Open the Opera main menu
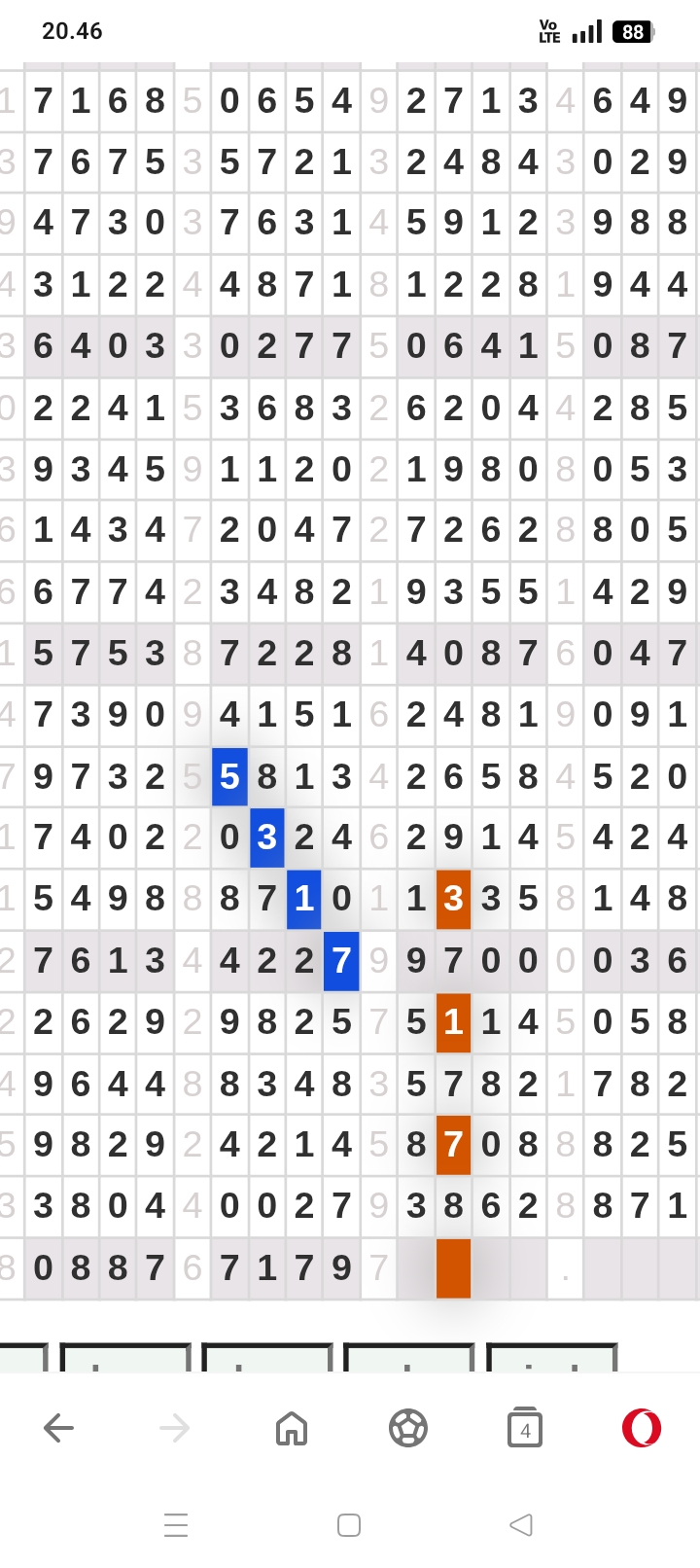The width and height of the screenshot is (700, 1568). tap(642, 1428)
